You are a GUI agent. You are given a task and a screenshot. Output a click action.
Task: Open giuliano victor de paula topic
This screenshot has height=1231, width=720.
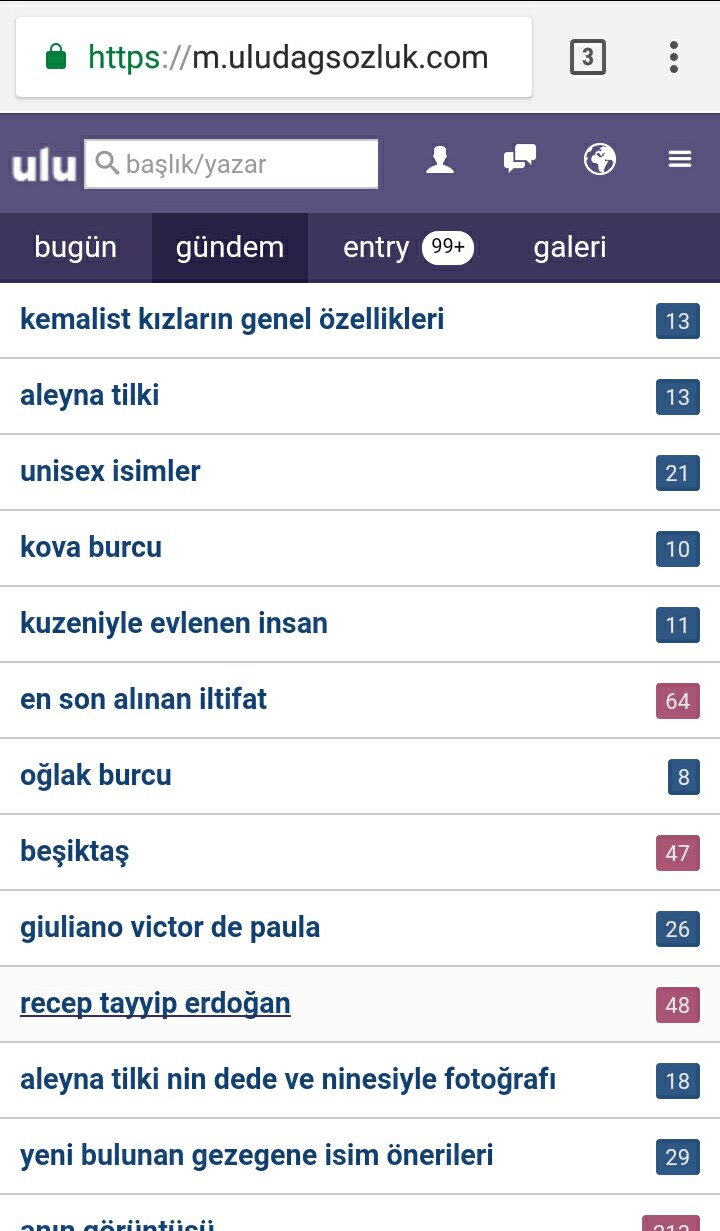[170, 928]
